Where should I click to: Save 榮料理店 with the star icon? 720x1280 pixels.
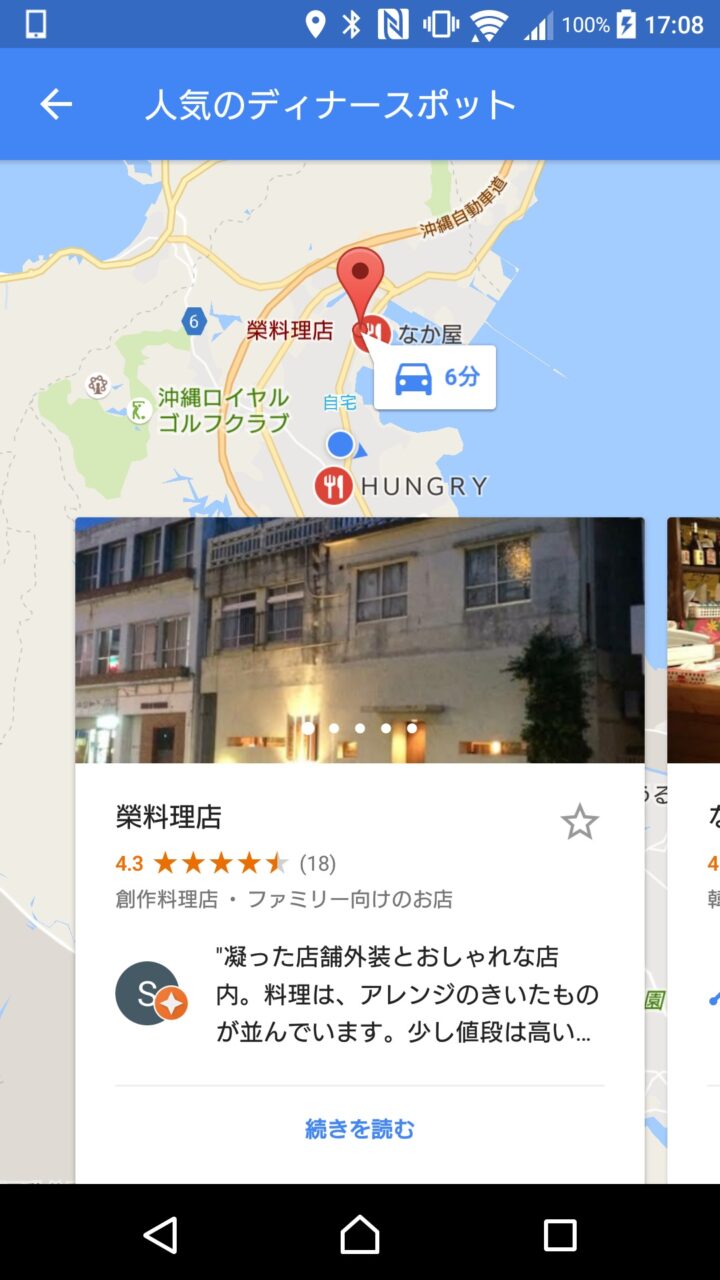(x=579, y=823)
